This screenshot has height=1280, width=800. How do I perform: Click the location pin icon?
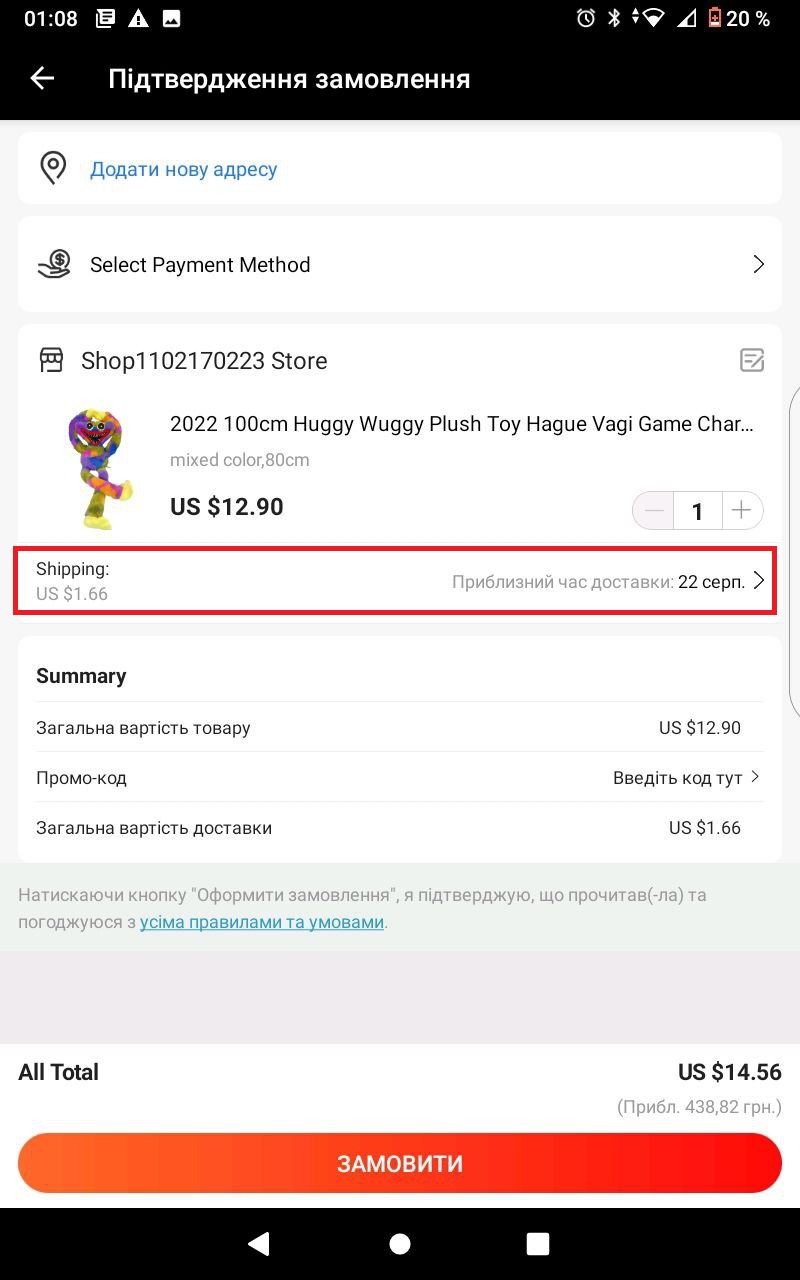53,167
